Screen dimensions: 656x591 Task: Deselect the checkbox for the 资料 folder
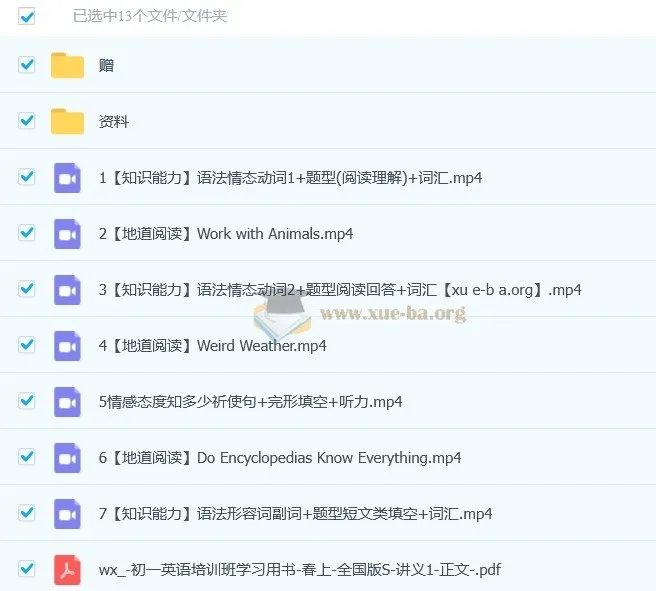pos(27,121)
